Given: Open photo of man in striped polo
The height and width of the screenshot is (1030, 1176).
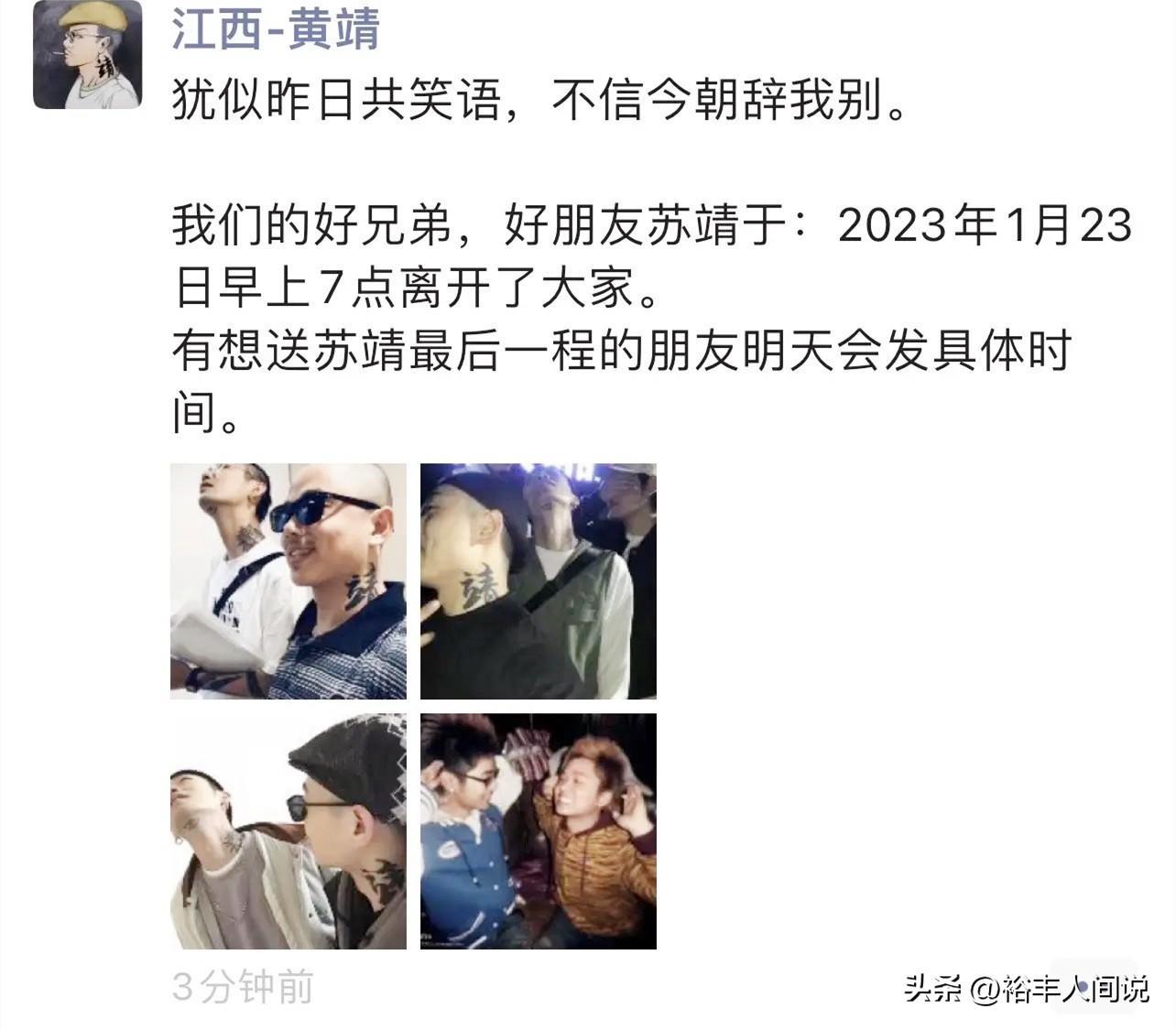Looking at the screenshot, I should [289, 581].
